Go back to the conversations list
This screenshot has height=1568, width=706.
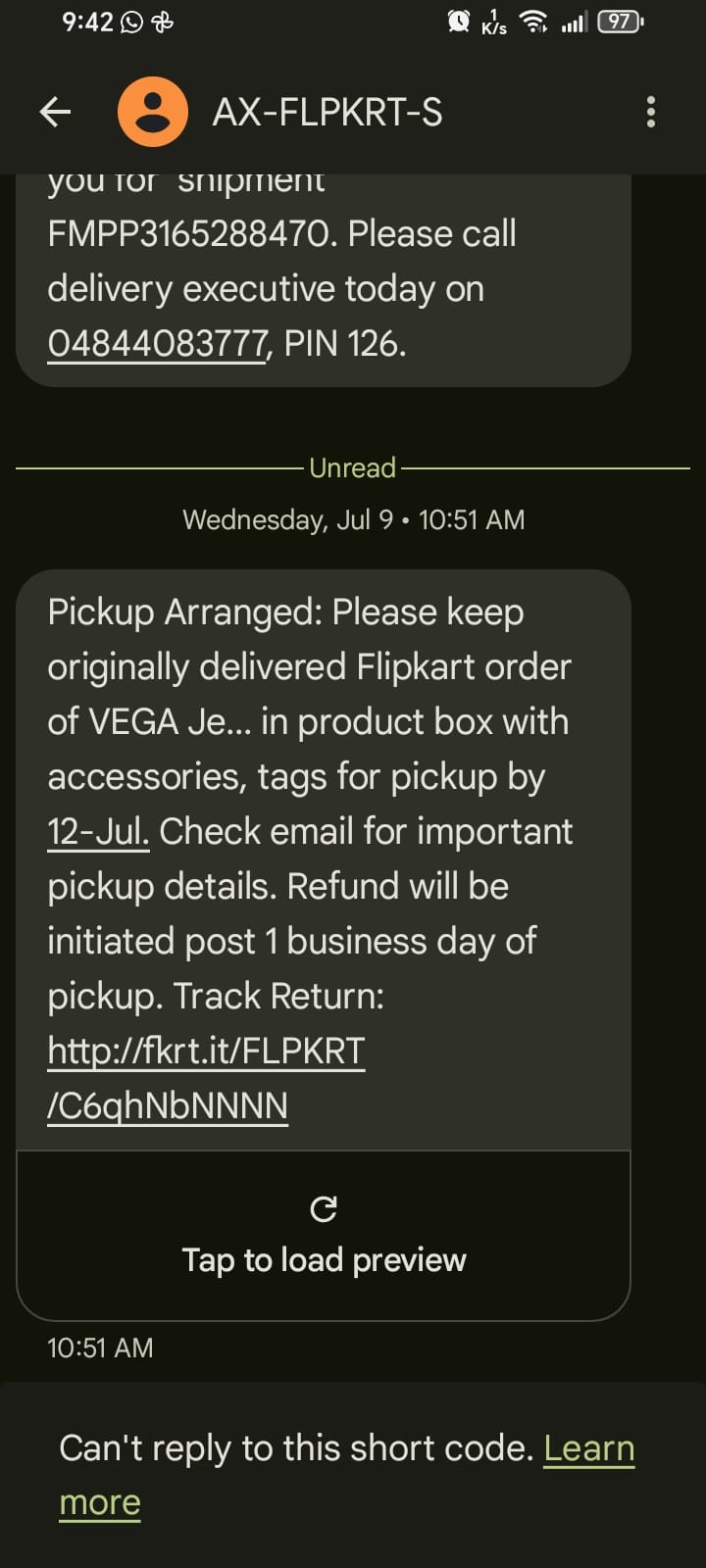pyautogui.click(x=55, y=112)
